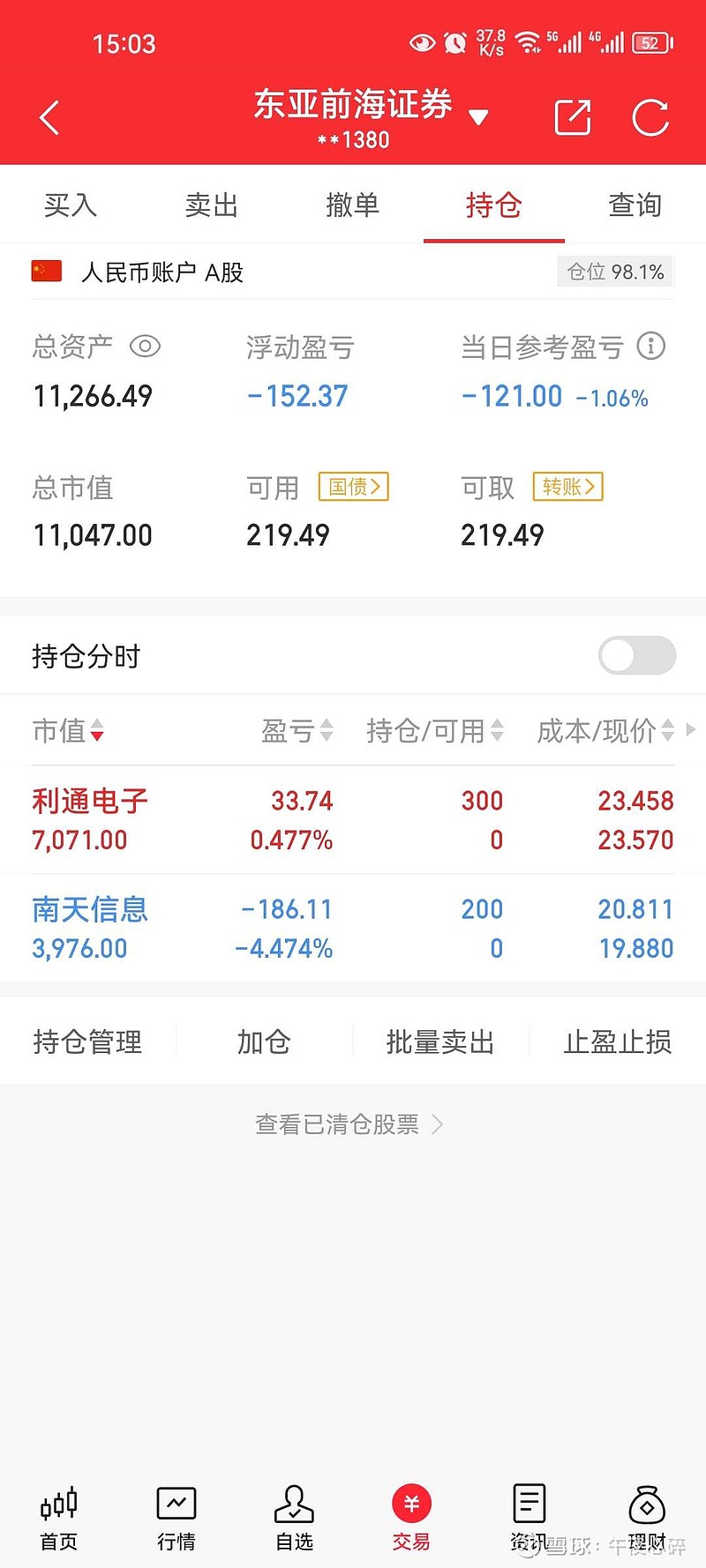Hide total assets with the eye icon
The height and width of the screenshot is (1568, 706).
click(145, 347)
